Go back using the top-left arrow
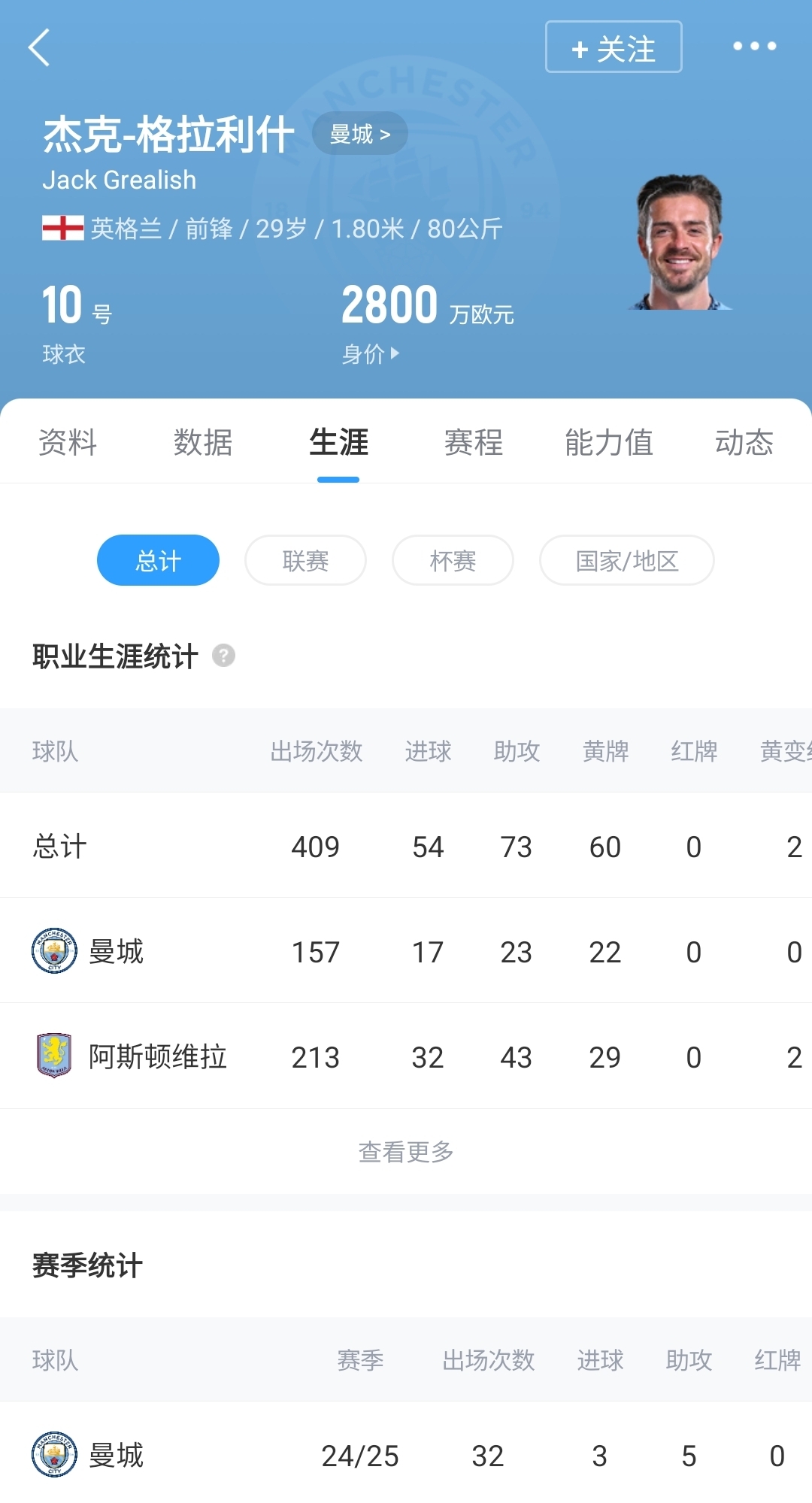The width and height of the screenshot is (812, 1503). [x=39, y=47]
